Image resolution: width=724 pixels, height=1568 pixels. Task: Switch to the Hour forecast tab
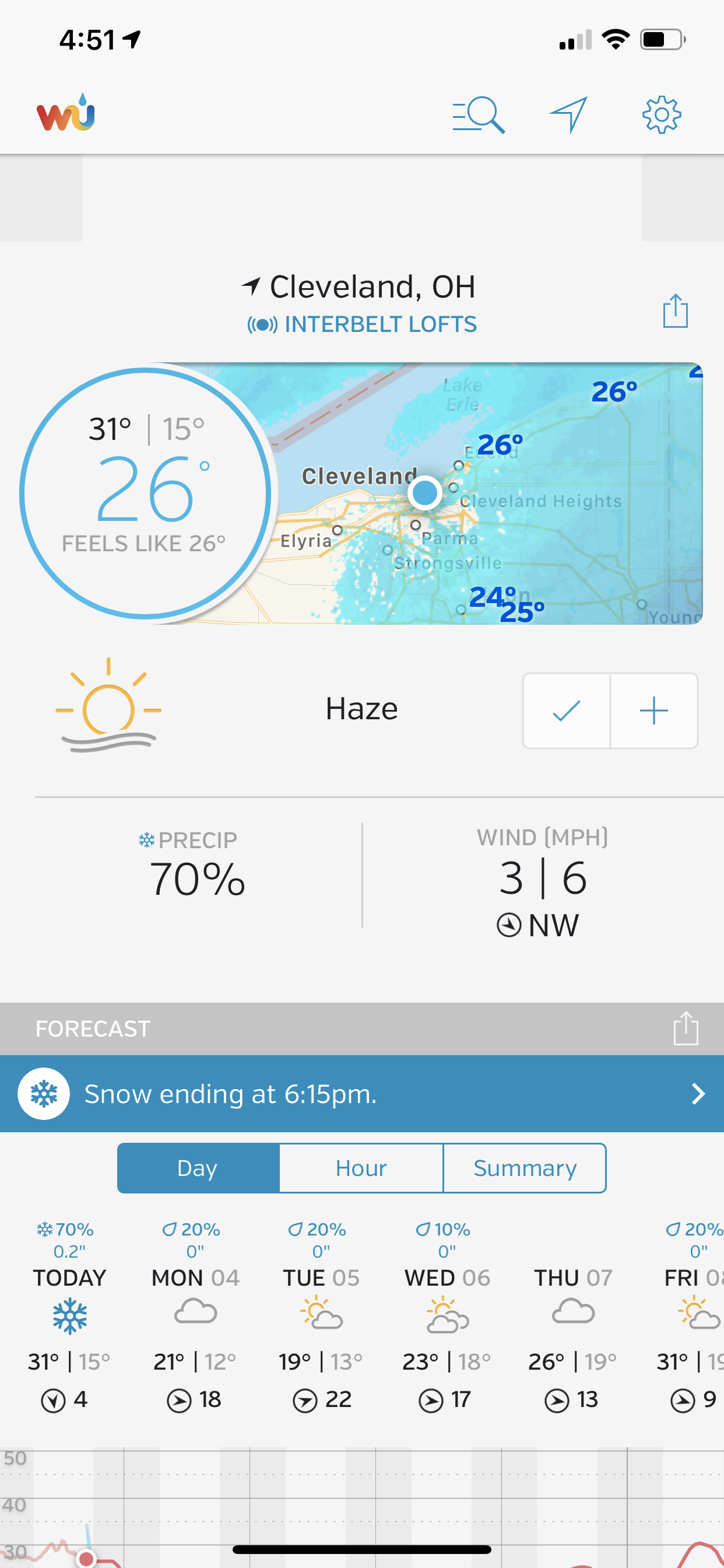[361, 1168]
